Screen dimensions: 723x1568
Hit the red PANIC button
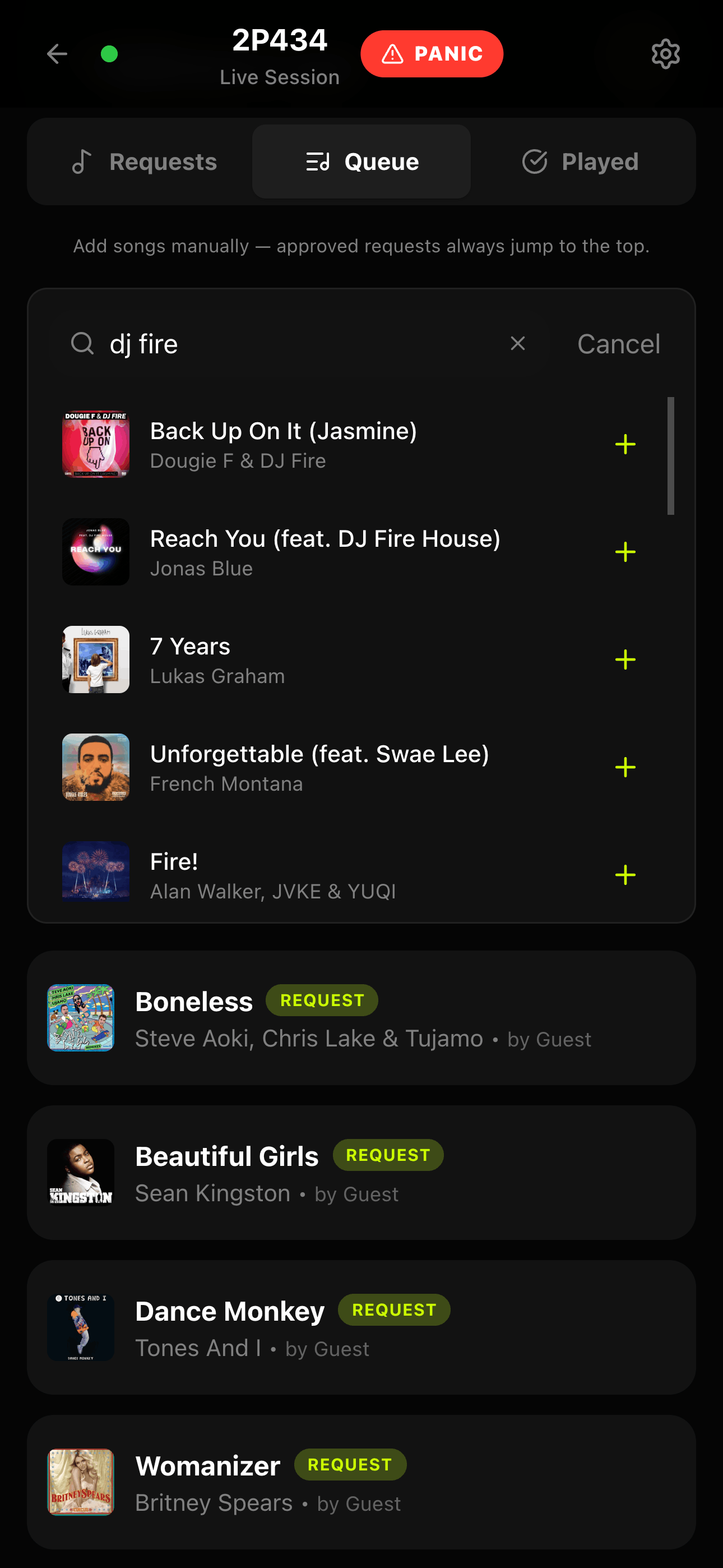tap(432, 54)
